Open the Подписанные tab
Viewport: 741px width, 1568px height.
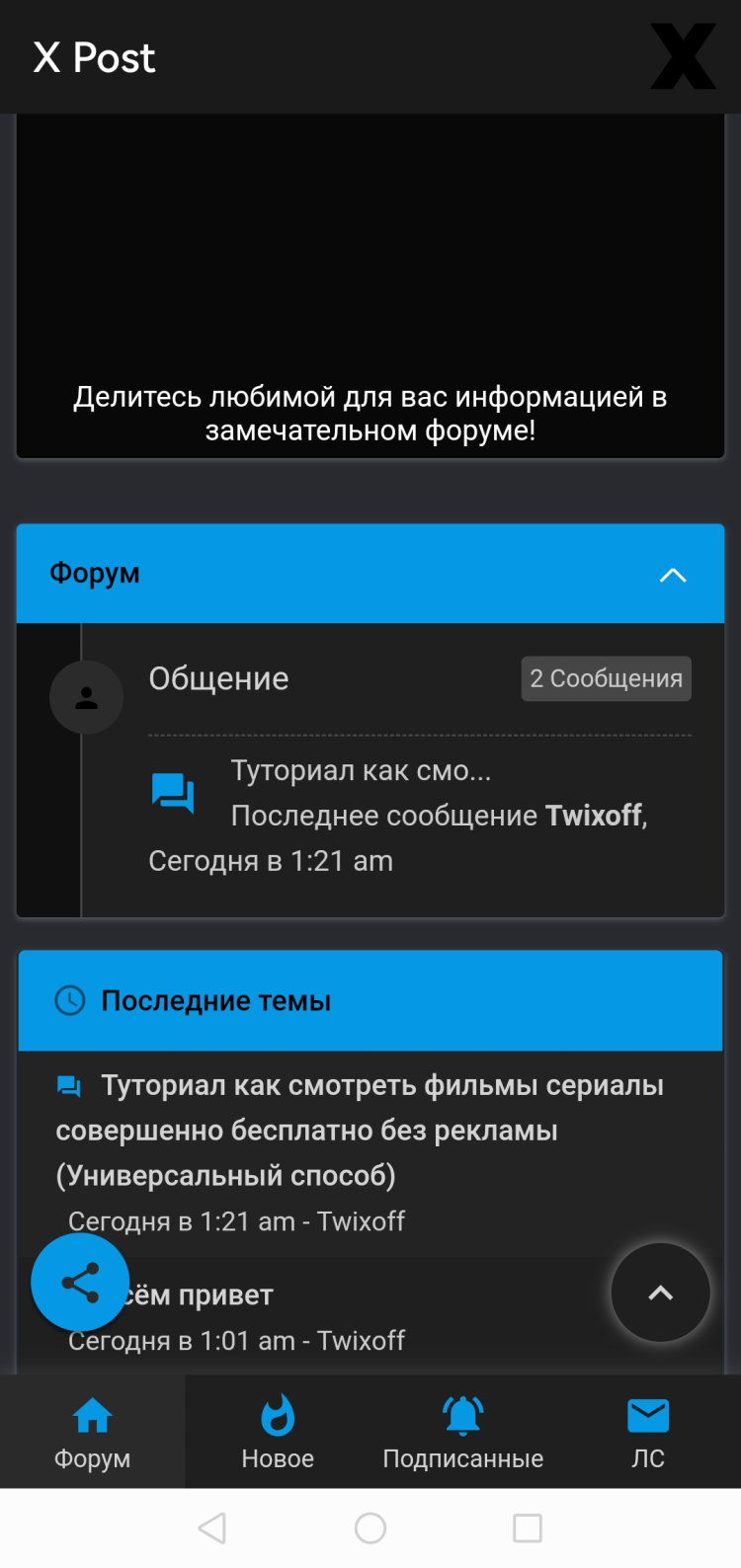click(x=462, y=1432)
